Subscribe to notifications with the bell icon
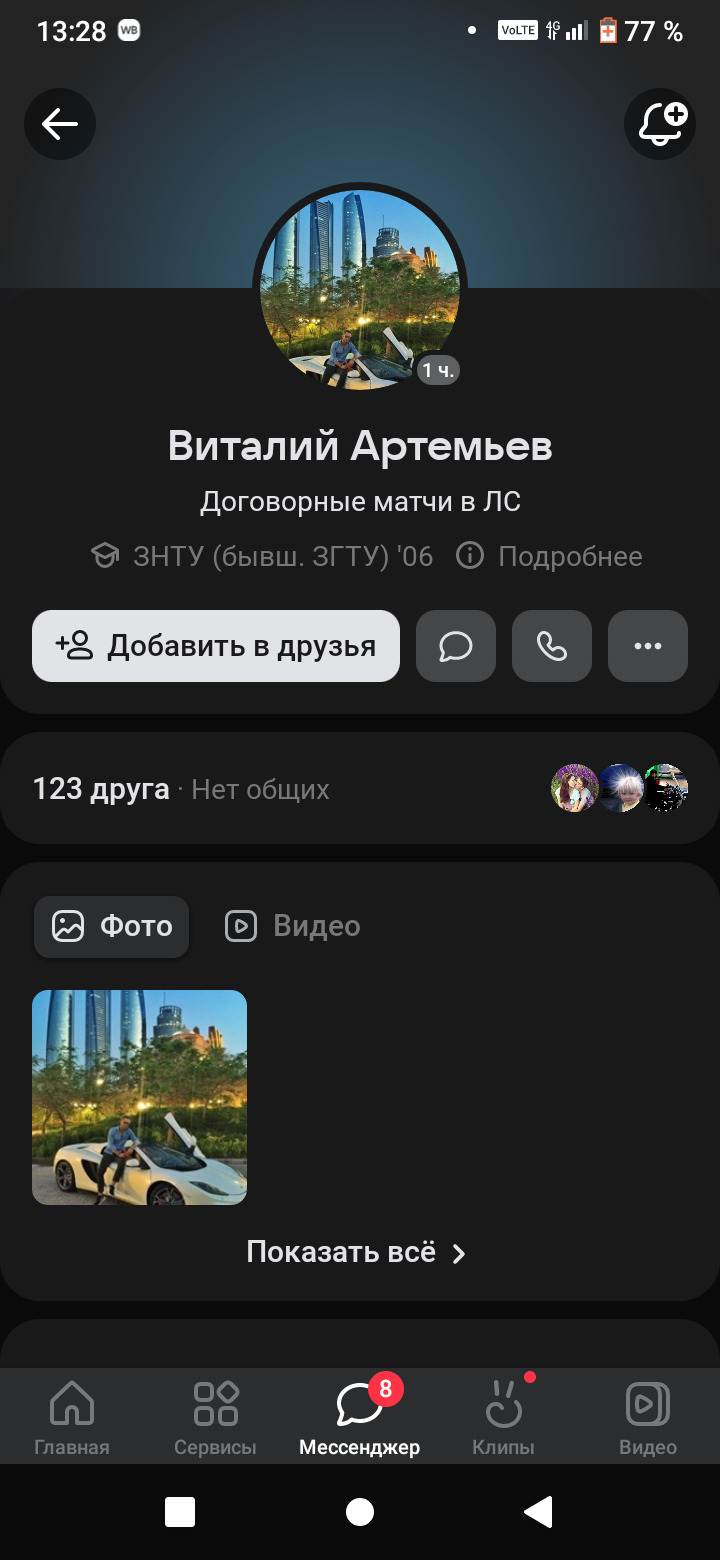Viewport: 720px width, 1560px height. point(660,124)
